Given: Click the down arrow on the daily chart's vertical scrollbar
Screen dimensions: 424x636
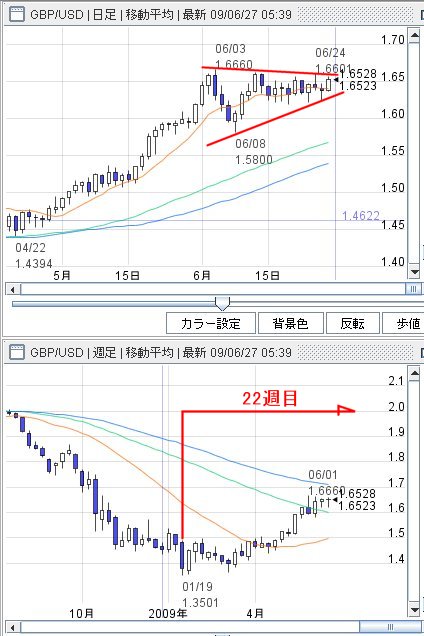Looking at the screenshot, I should pos(414,271).
